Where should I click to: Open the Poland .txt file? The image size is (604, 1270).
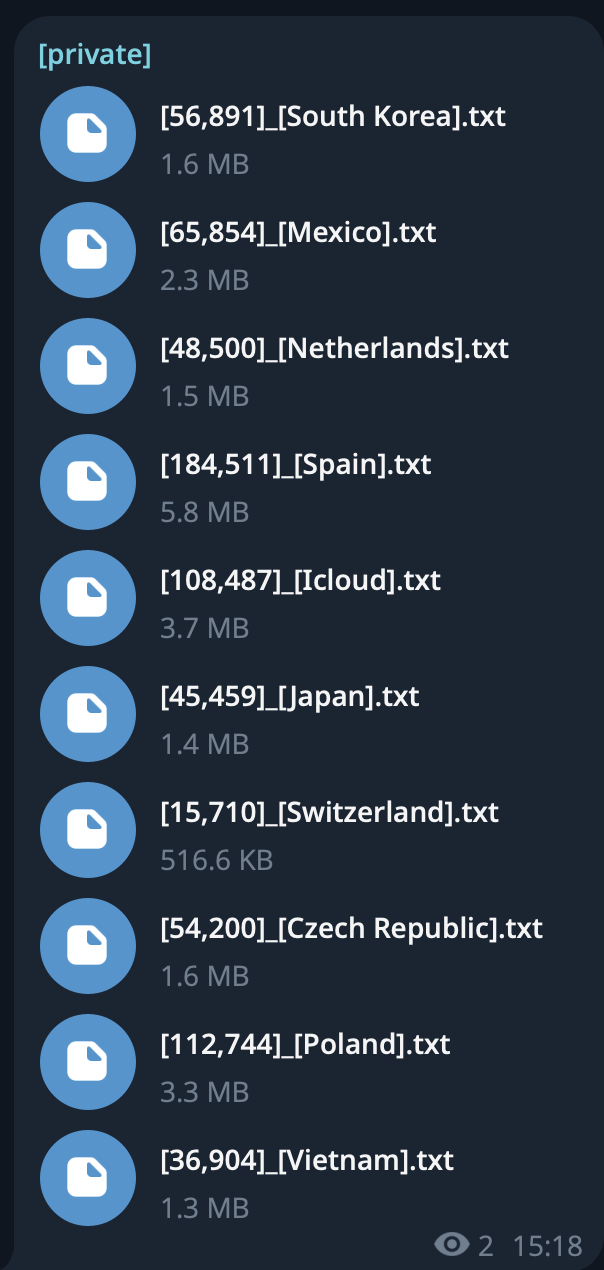88,1062
